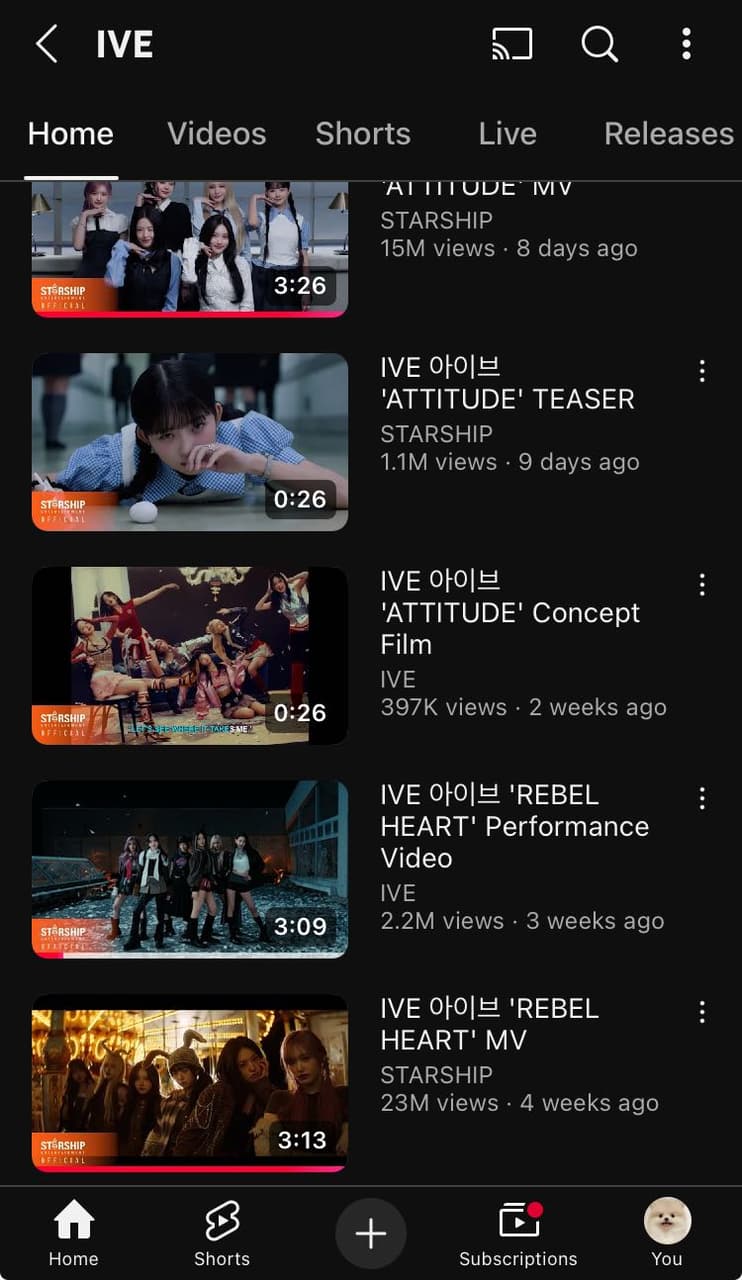The width and height of the screenshot is (742, 1280).
Task: Open Shorts in the bottom navigation
Action: pos(222,1233)
